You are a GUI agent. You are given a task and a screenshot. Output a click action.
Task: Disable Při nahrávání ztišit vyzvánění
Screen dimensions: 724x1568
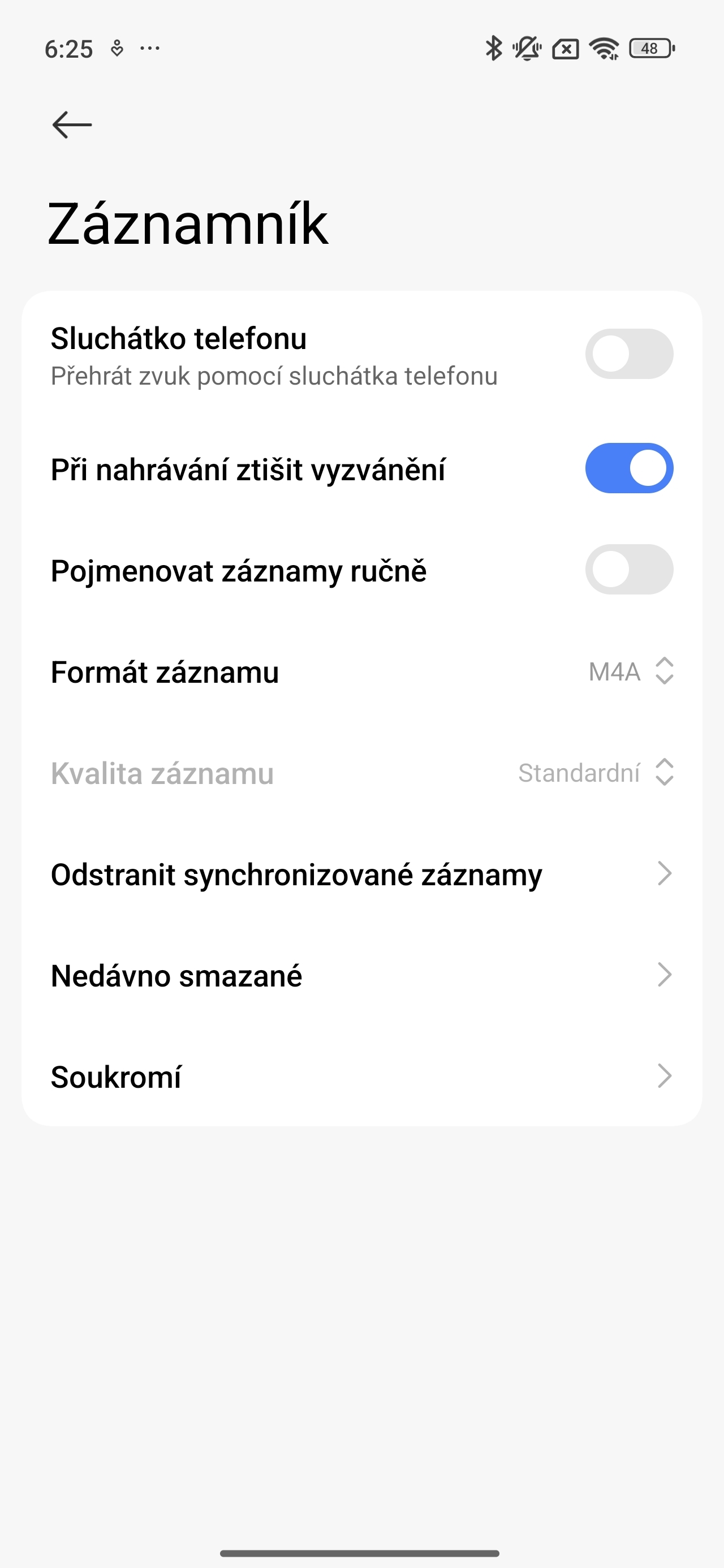pyautogui.click(x=629, y=467)
